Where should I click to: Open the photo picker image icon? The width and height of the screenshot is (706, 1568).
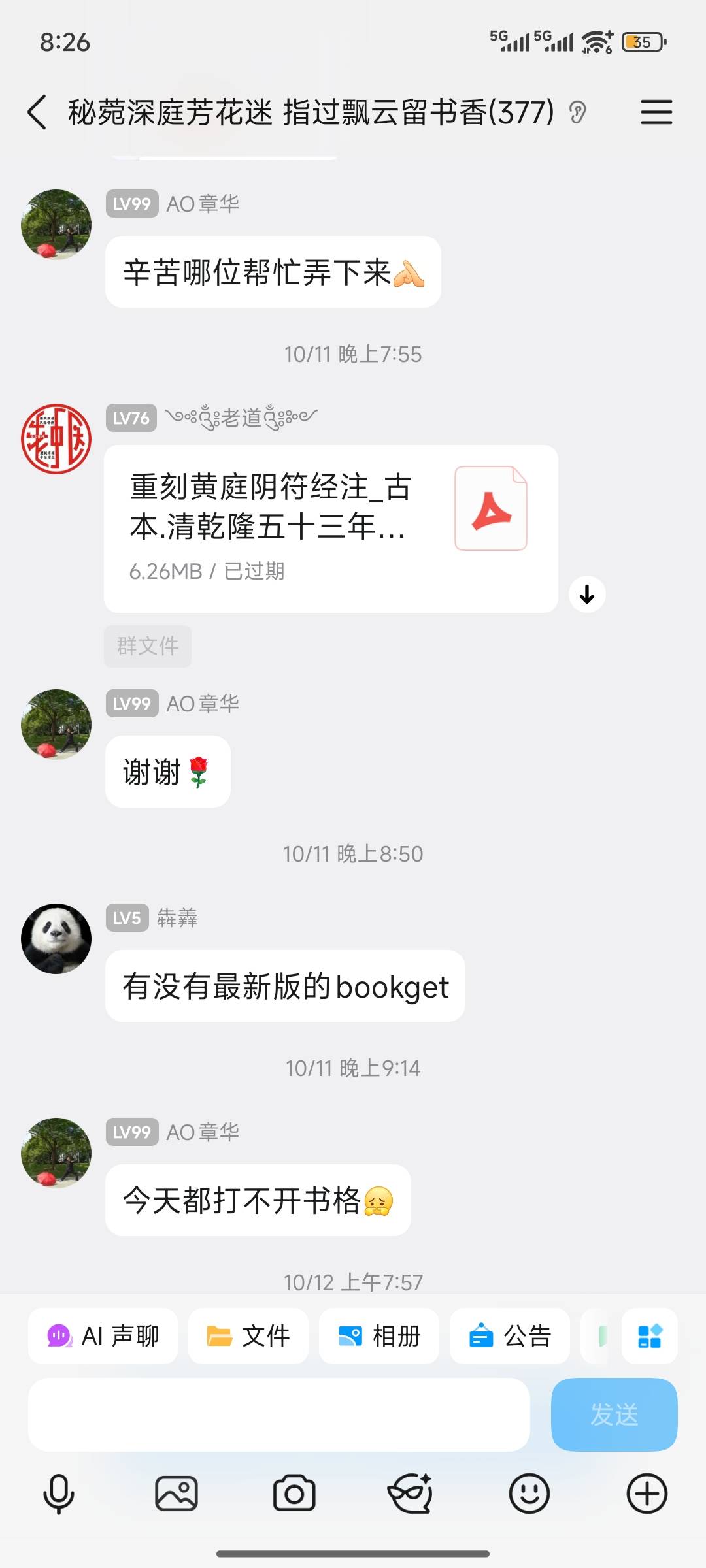point(176,1492)
